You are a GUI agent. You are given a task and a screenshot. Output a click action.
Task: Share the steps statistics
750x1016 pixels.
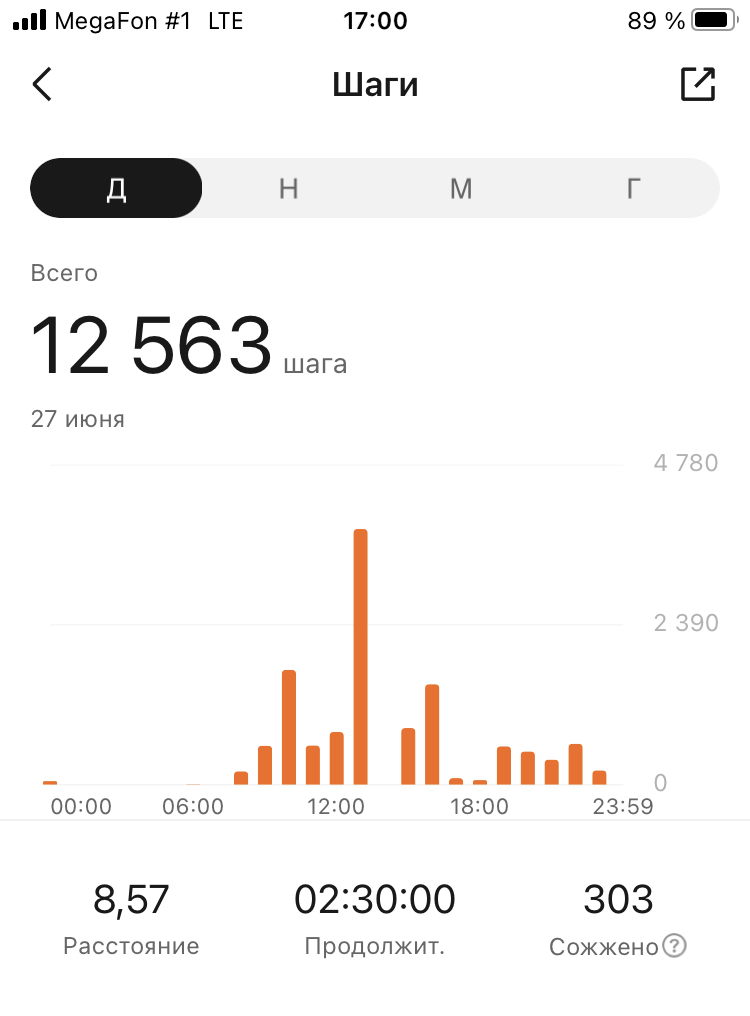click(698, 85)
